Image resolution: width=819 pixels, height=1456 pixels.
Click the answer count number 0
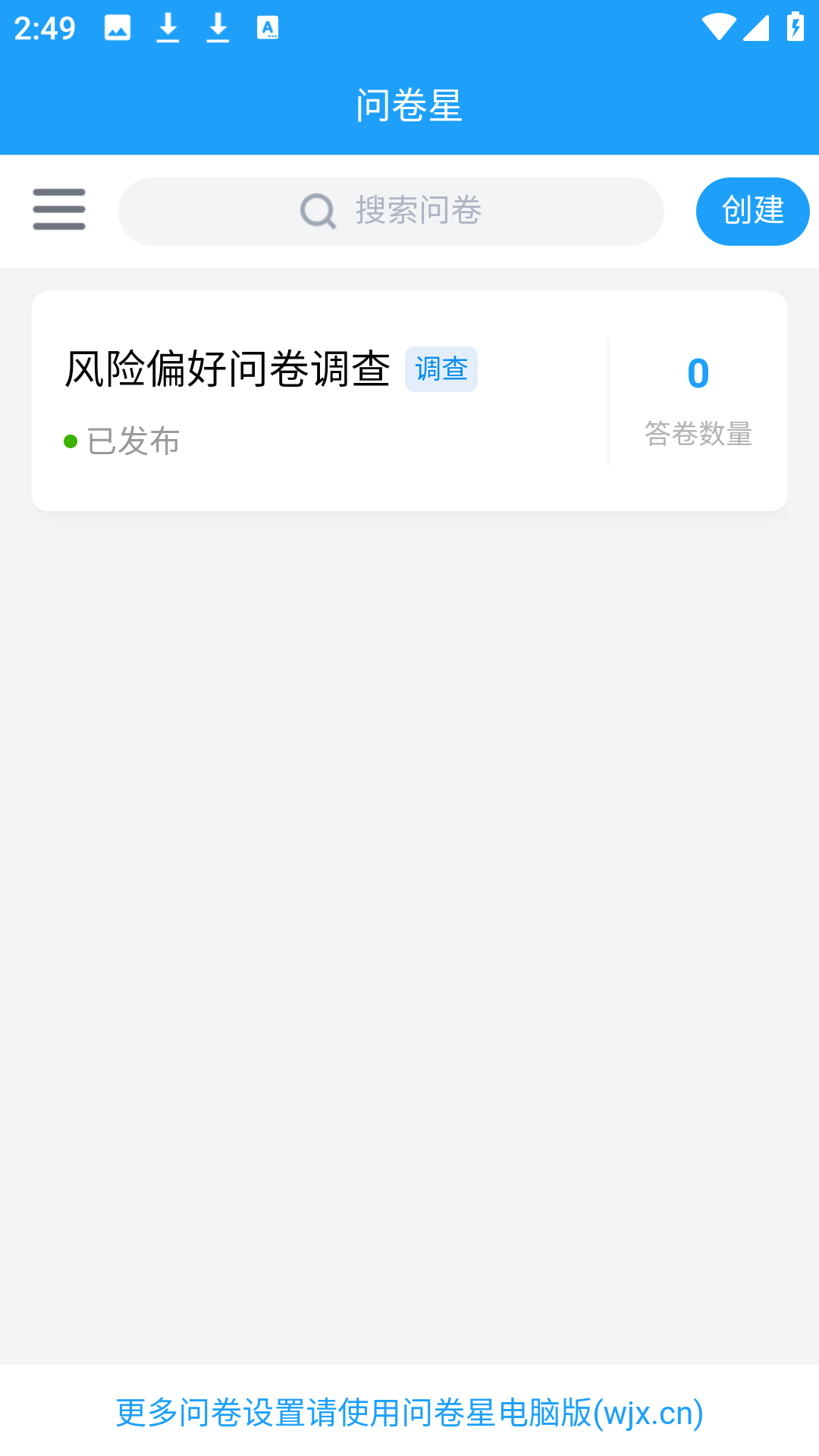[697, 373]
